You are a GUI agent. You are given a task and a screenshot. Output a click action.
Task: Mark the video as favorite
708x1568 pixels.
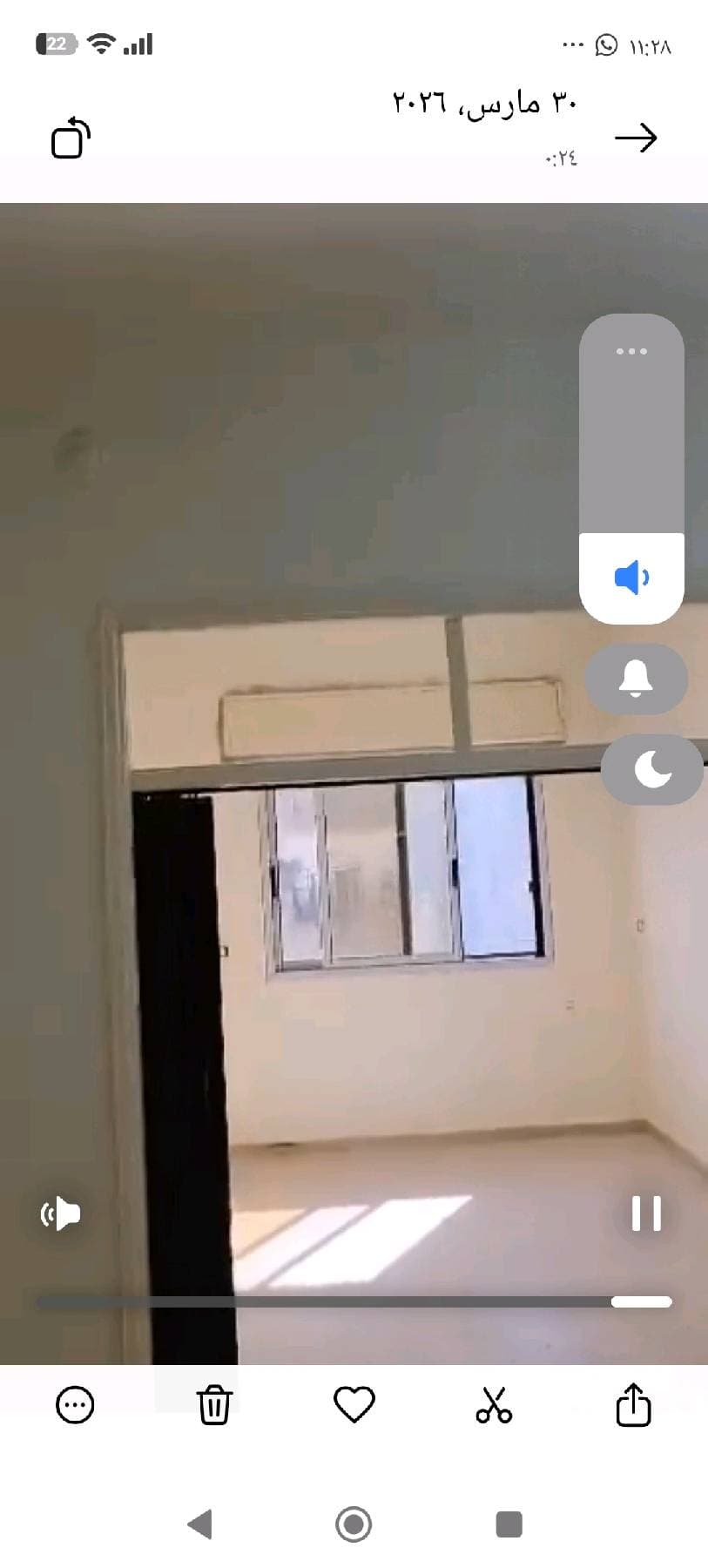coord(354,1404)
